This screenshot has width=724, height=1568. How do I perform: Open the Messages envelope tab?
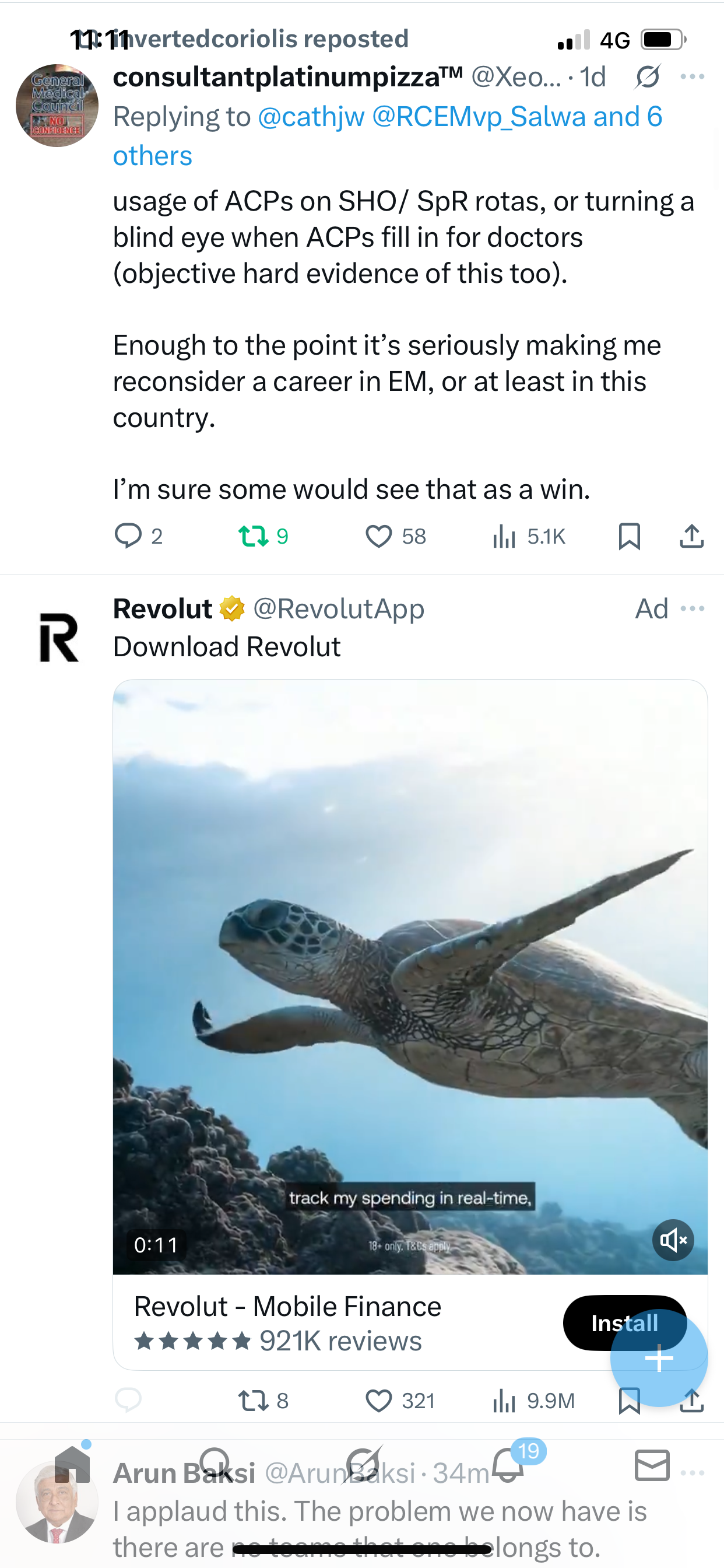(652, 1465)
